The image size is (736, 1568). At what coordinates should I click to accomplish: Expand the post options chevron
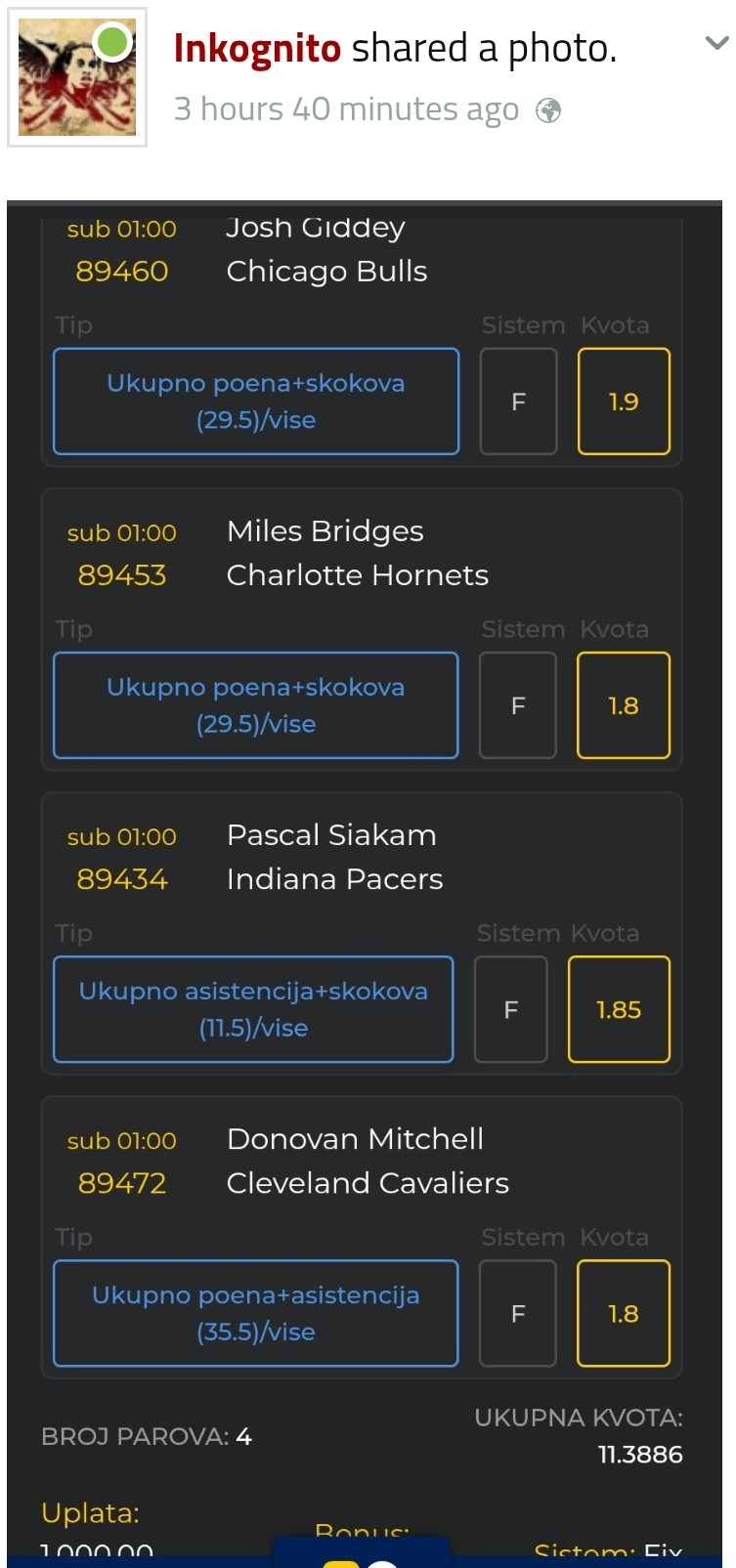click(716, 43)
